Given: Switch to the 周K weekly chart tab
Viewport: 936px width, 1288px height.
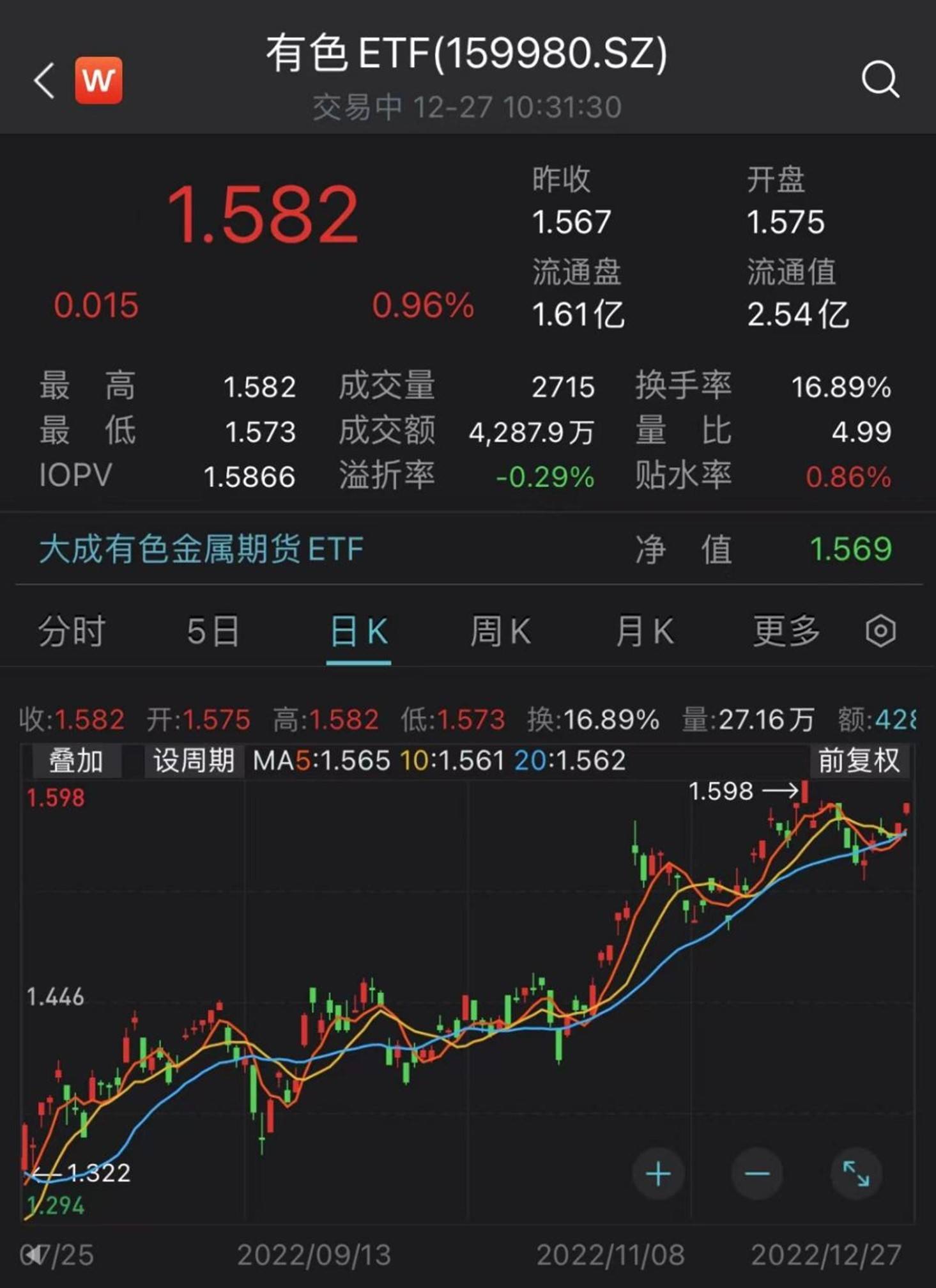Looking at the screenshot, I should (500, 632).
